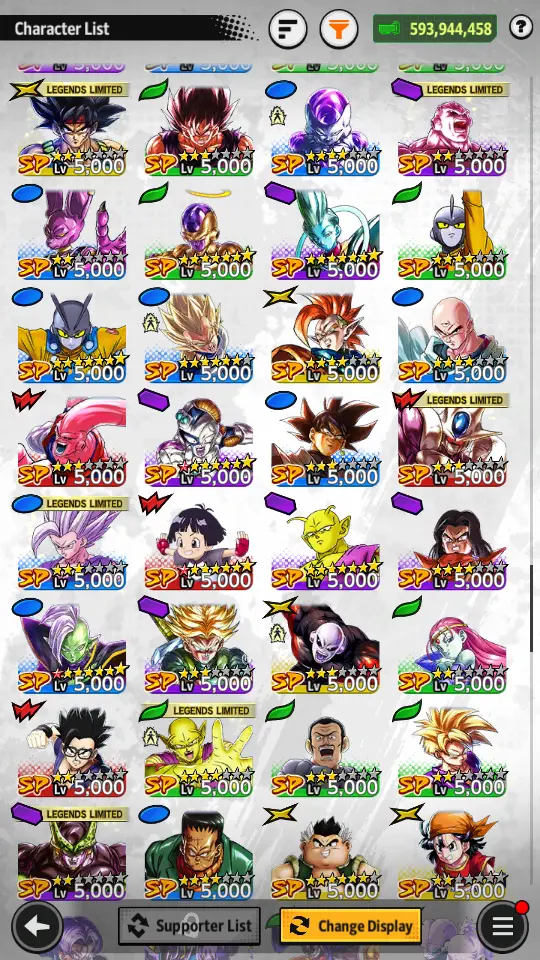This screenshot has width=540, height=960.
Task: Open the Mecha Frieza character card
Action: 199,438
